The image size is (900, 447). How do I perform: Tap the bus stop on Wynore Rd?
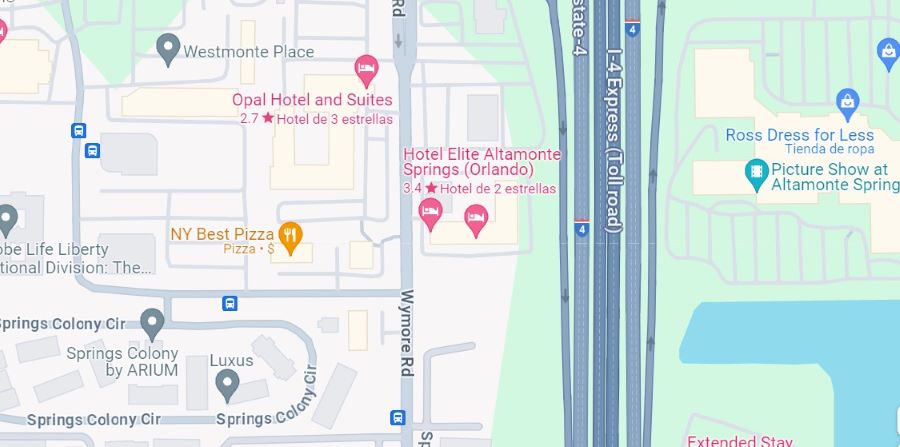(x=398, y=418)
